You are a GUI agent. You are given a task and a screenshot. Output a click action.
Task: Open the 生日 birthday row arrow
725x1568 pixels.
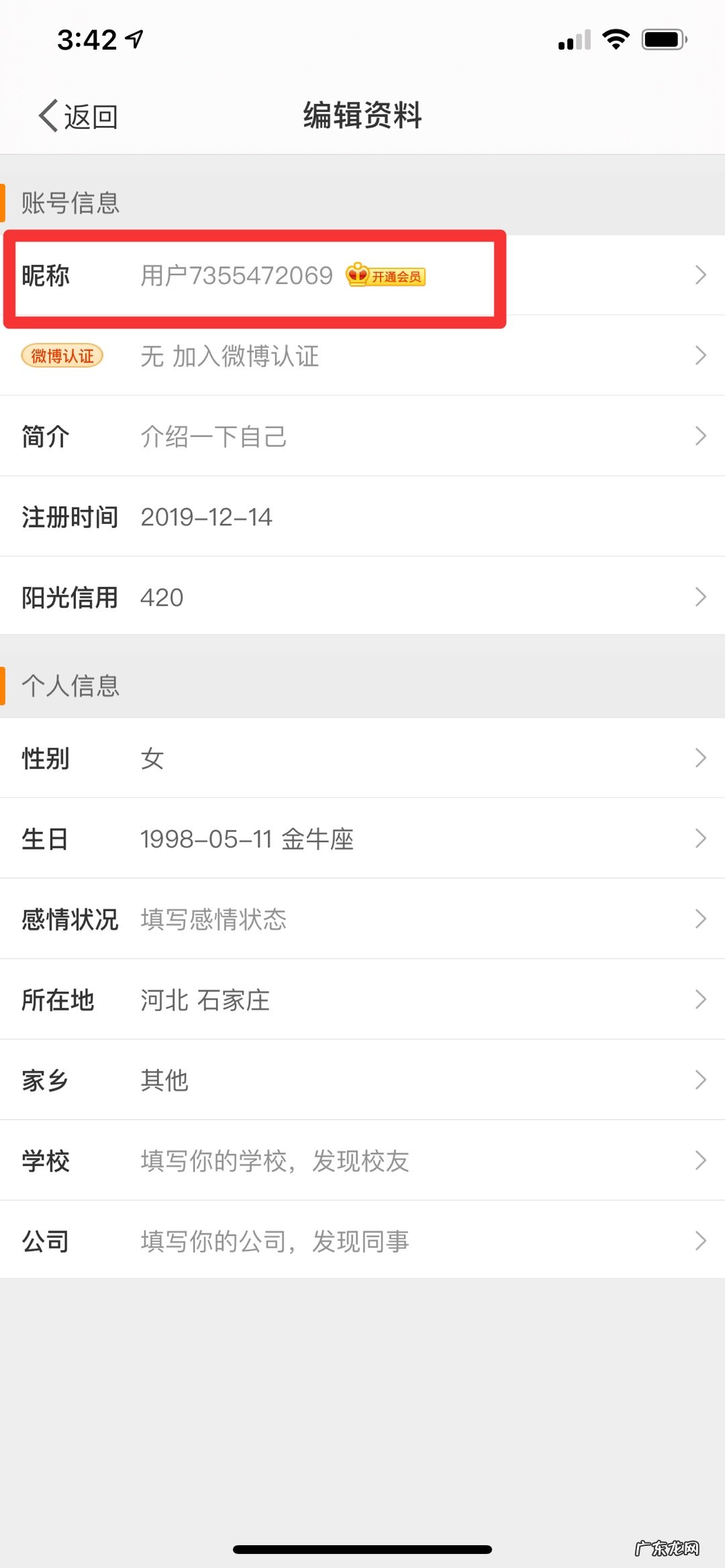click(x=700, y=839)
